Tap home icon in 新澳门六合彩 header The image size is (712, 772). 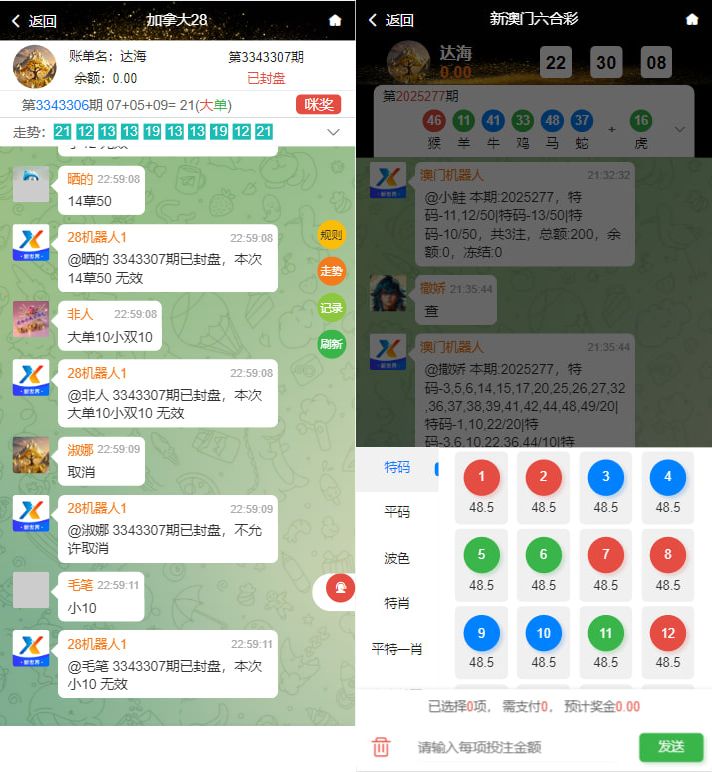coord(692,20)
